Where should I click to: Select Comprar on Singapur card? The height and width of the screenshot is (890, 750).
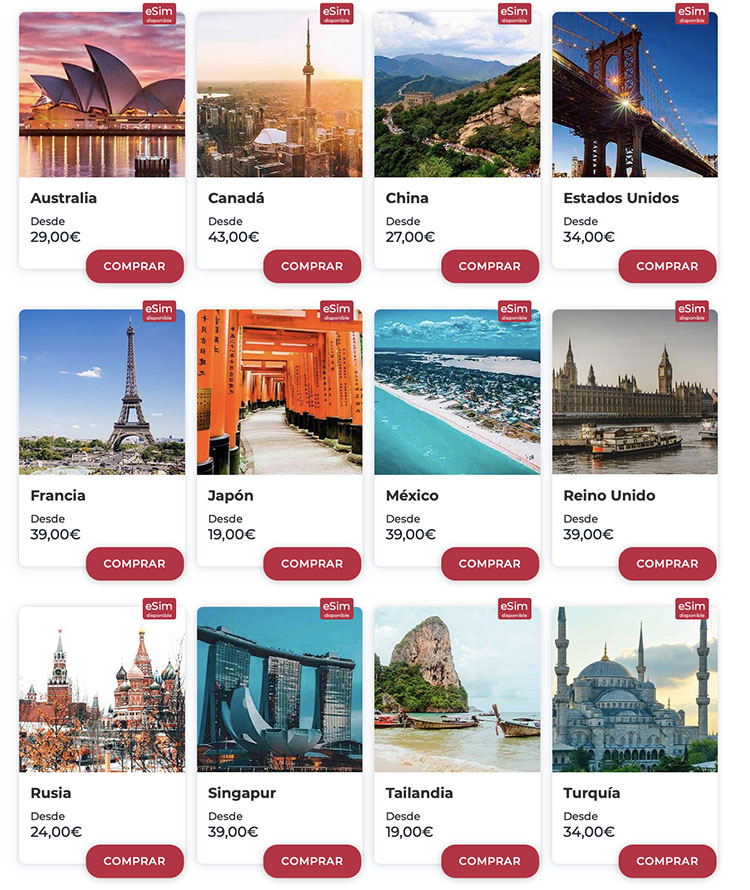click(312, 861)
